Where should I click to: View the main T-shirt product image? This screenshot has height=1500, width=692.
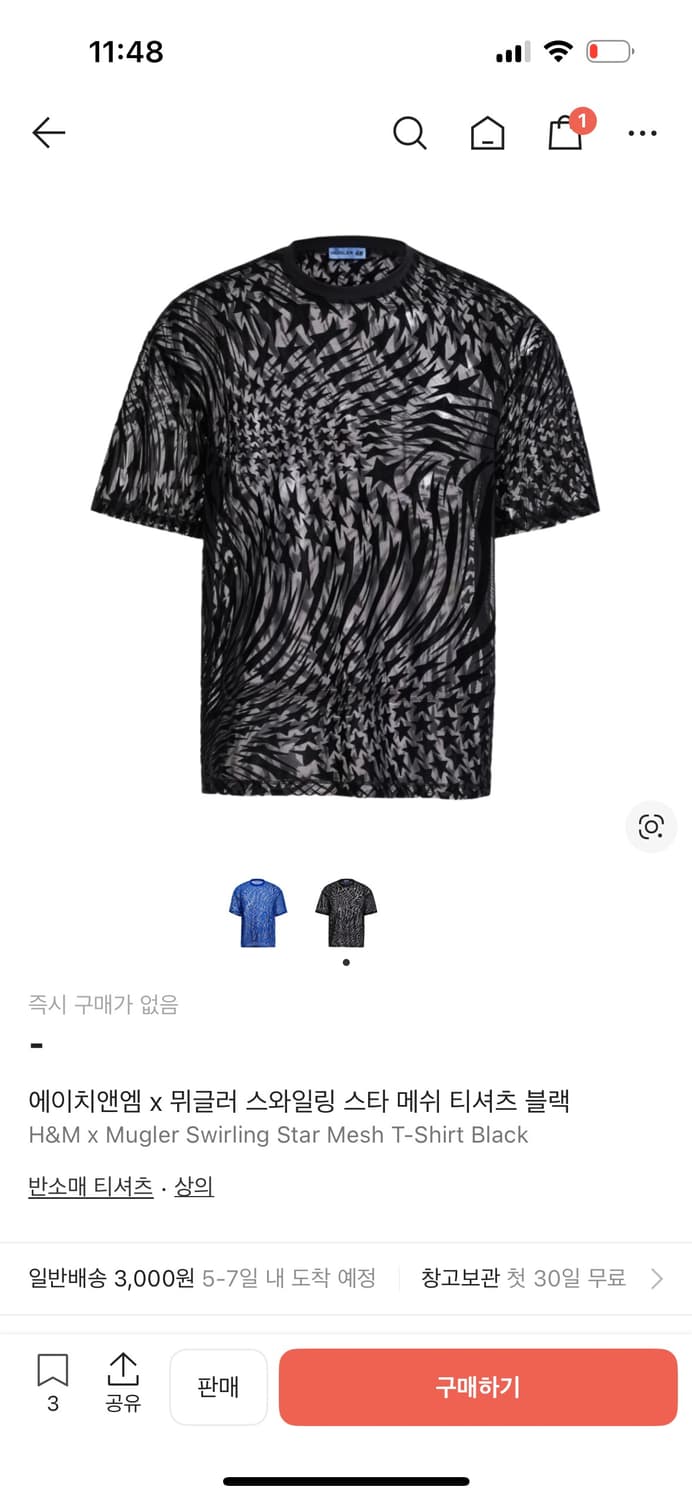point(346,518)
